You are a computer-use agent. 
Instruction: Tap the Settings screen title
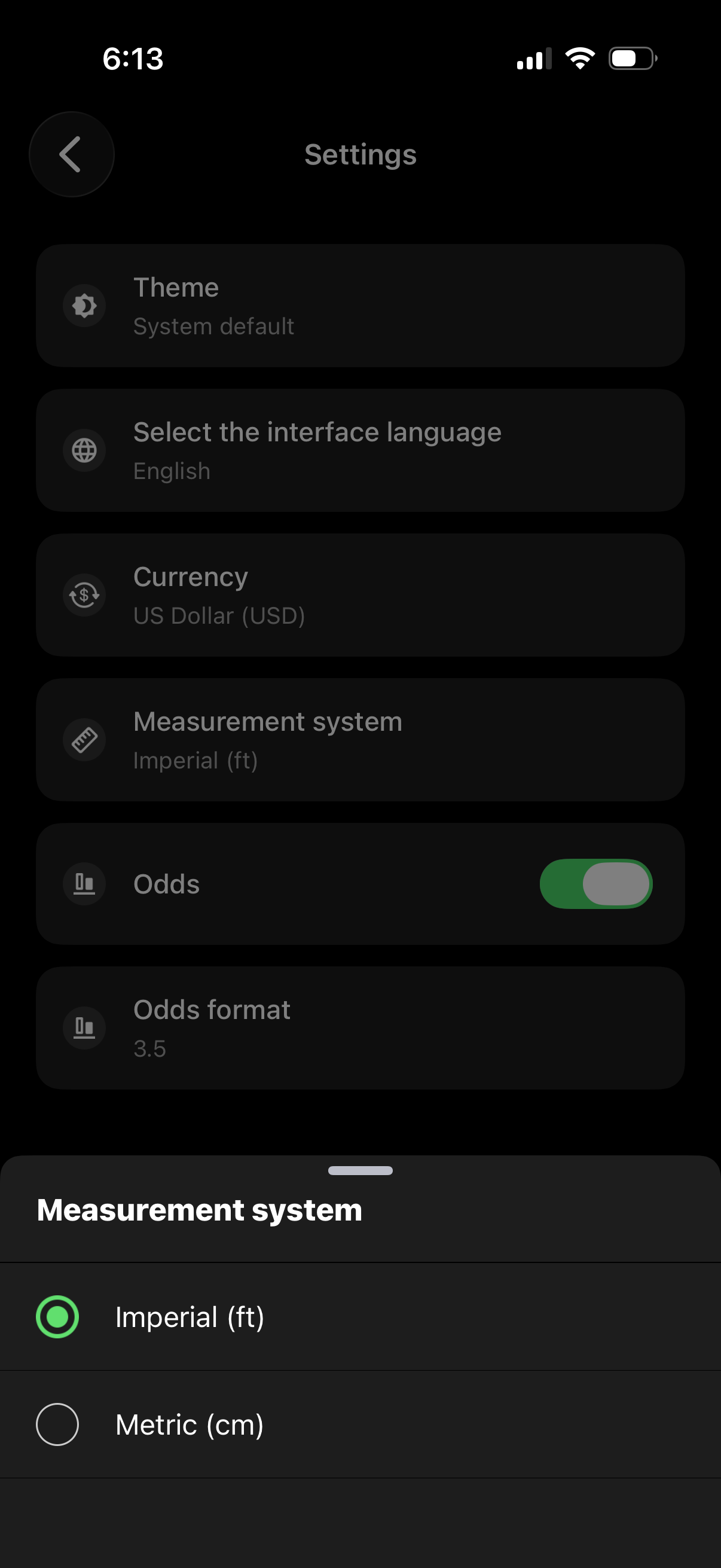pyautogui.click(x=361, y=154)
